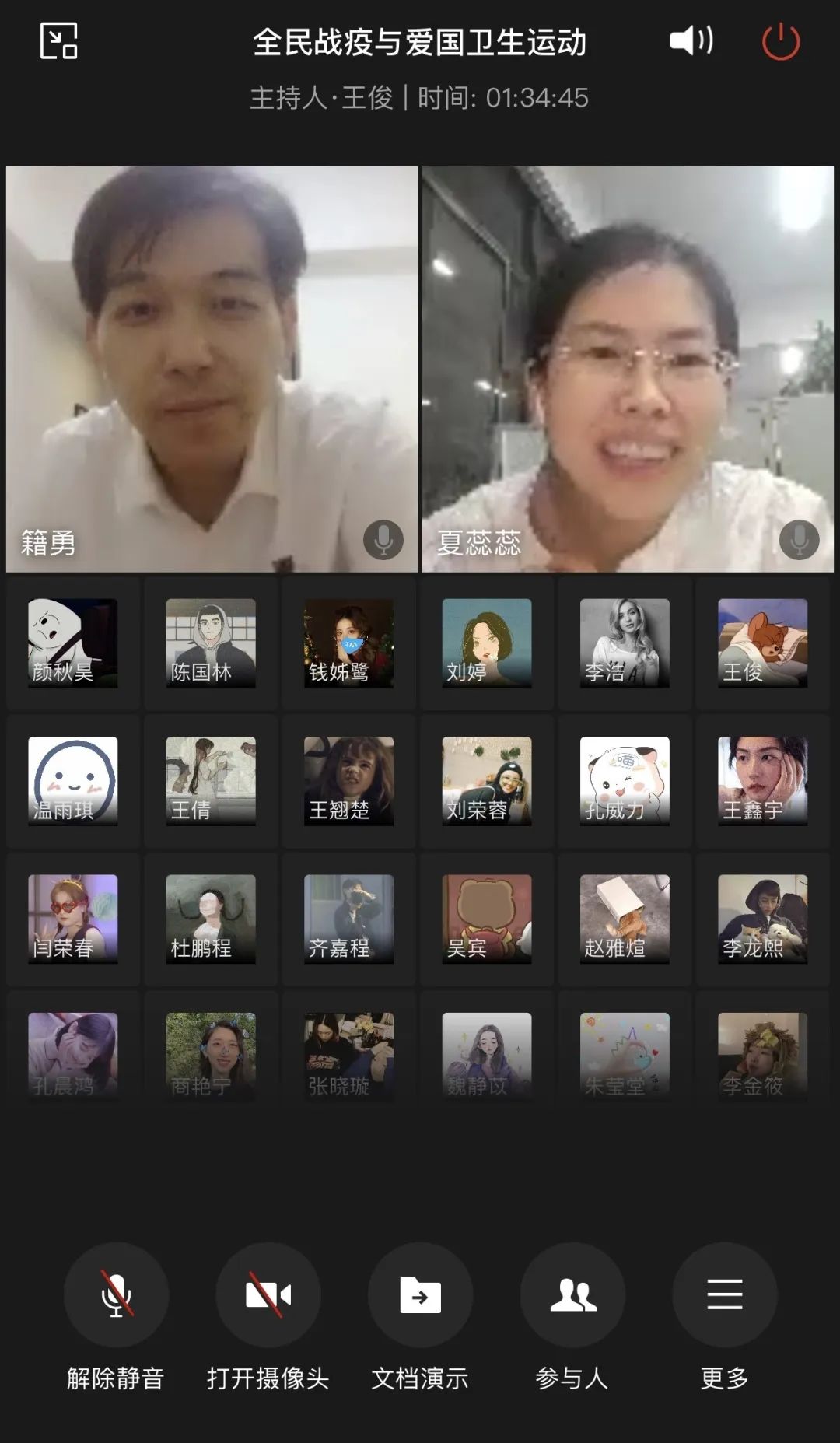The height and width of the screenshot is (1443, 840).
Task: Open participant 陈国林's tile
Action: click(x=211, y=643)
